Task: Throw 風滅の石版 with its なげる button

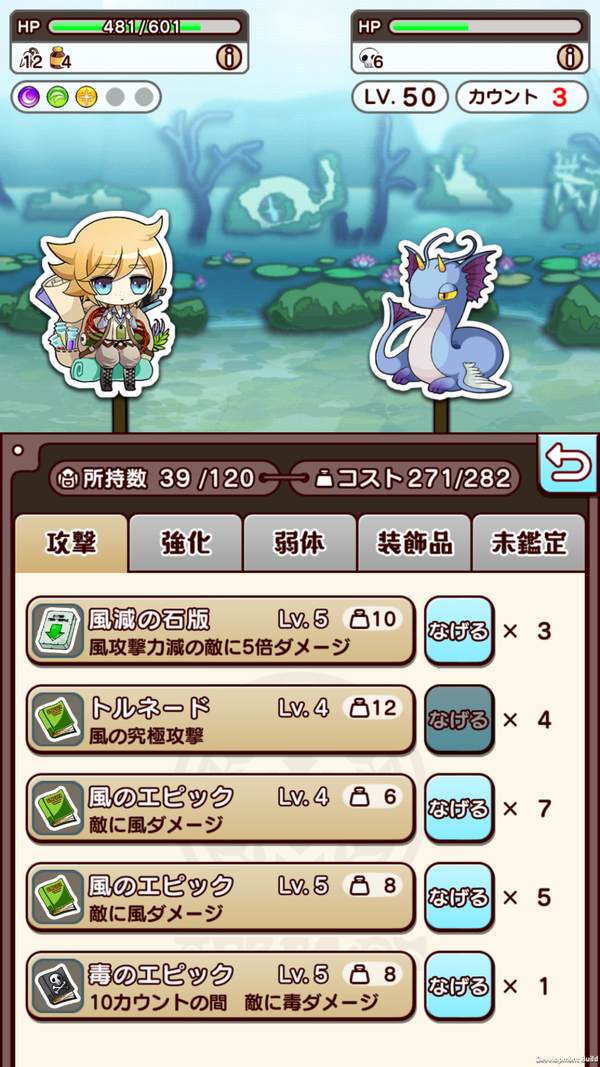Action: [459, 631]
